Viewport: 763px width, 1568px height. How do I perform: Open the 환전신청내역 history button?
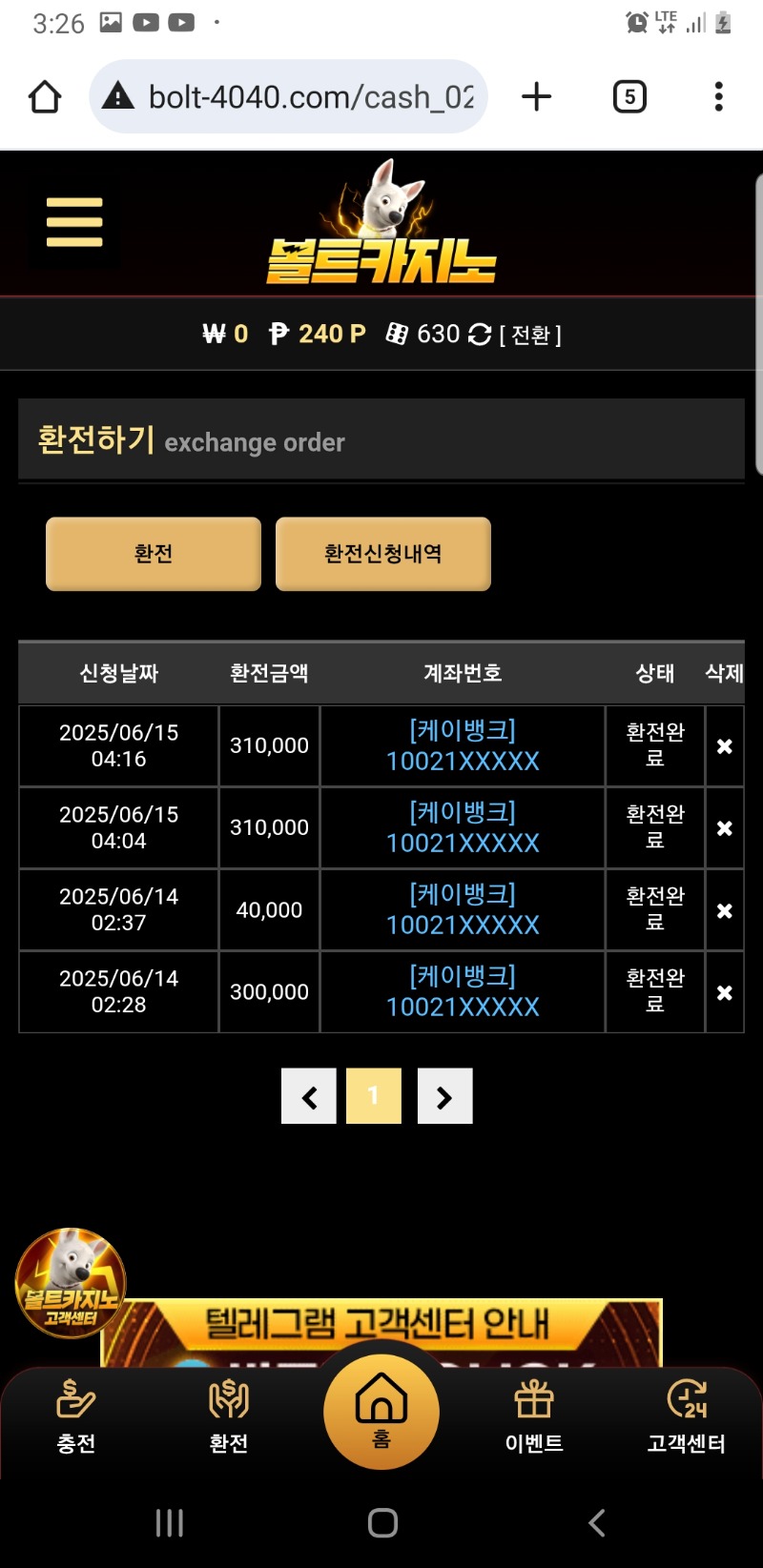383,554
